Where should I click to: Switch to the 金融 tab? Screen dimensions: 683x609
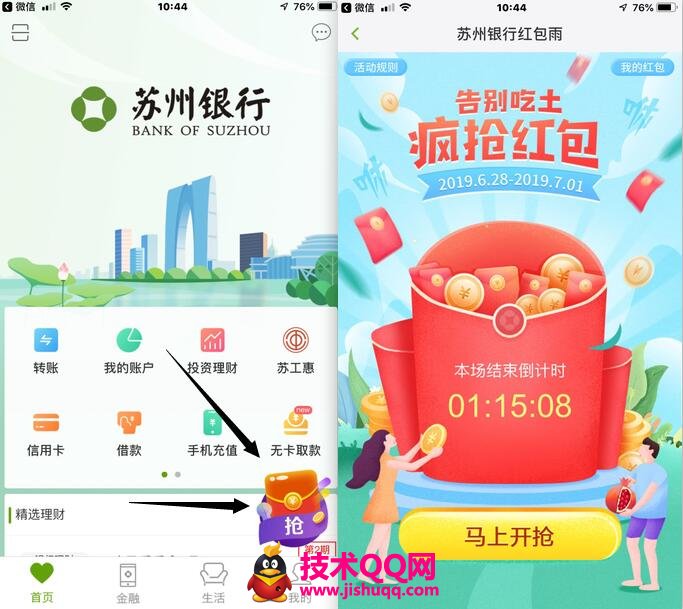(x=128, y=582)
